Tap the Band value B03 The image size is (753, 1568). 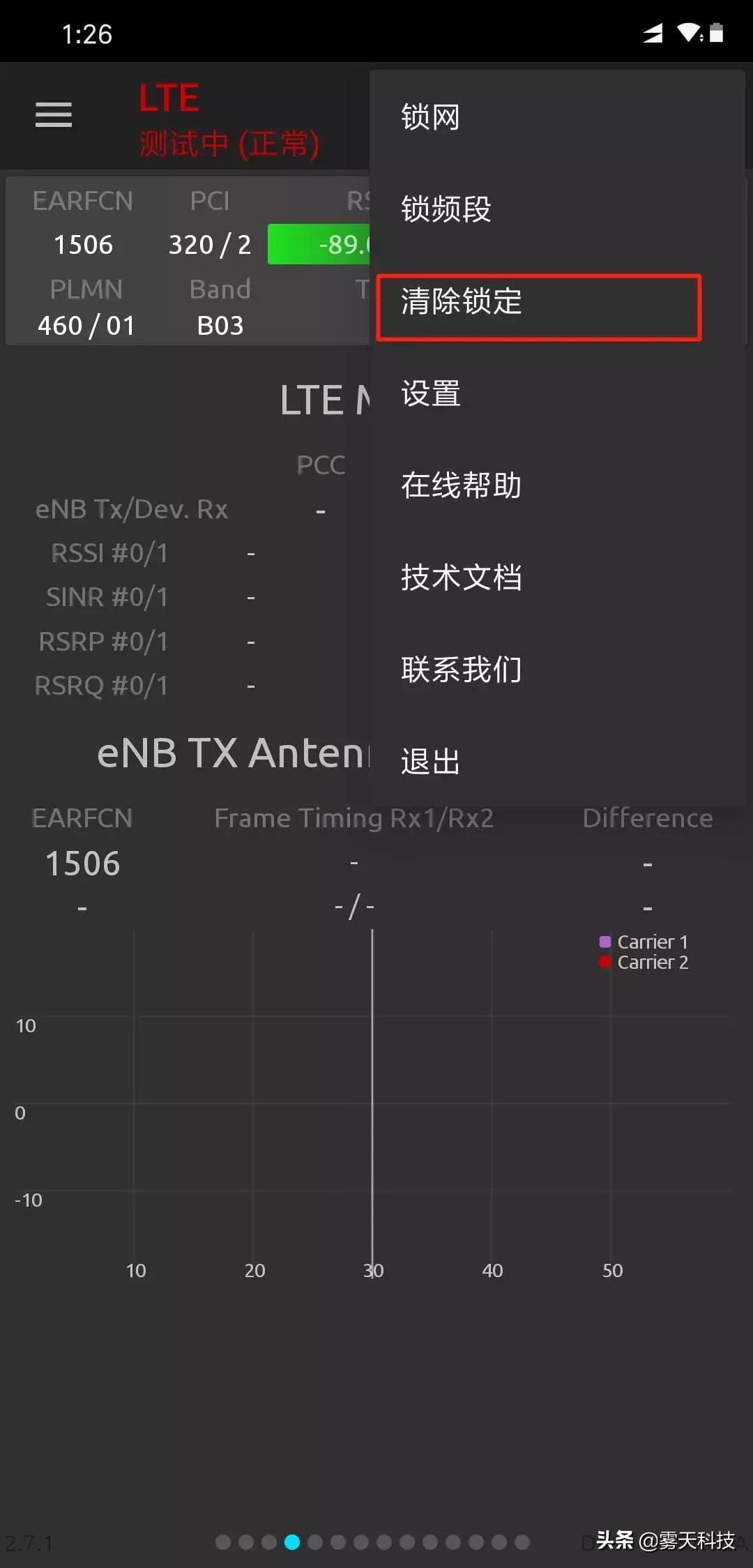[220, 325]
